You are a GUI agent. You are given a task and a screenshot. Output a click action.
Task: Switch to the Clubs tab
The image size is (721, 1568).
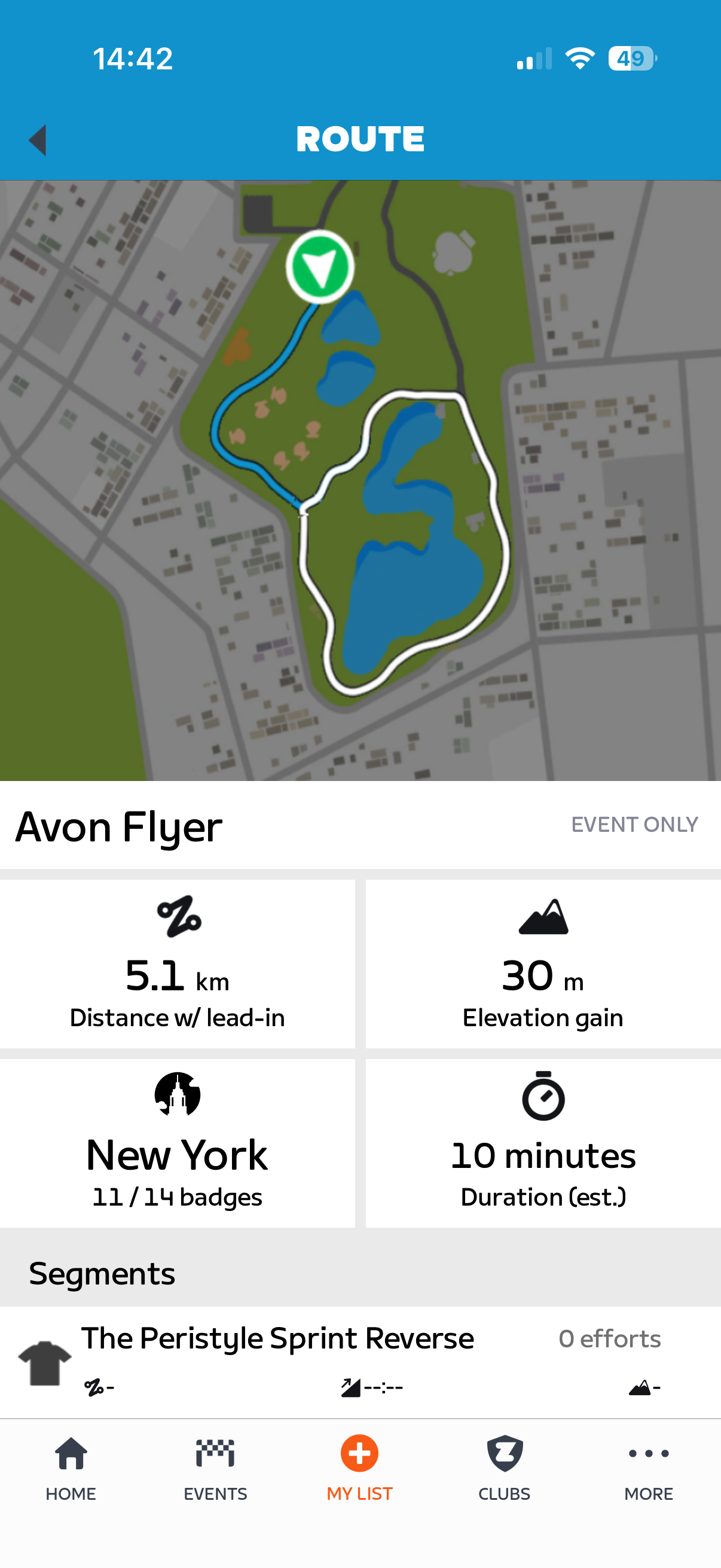504,1468
